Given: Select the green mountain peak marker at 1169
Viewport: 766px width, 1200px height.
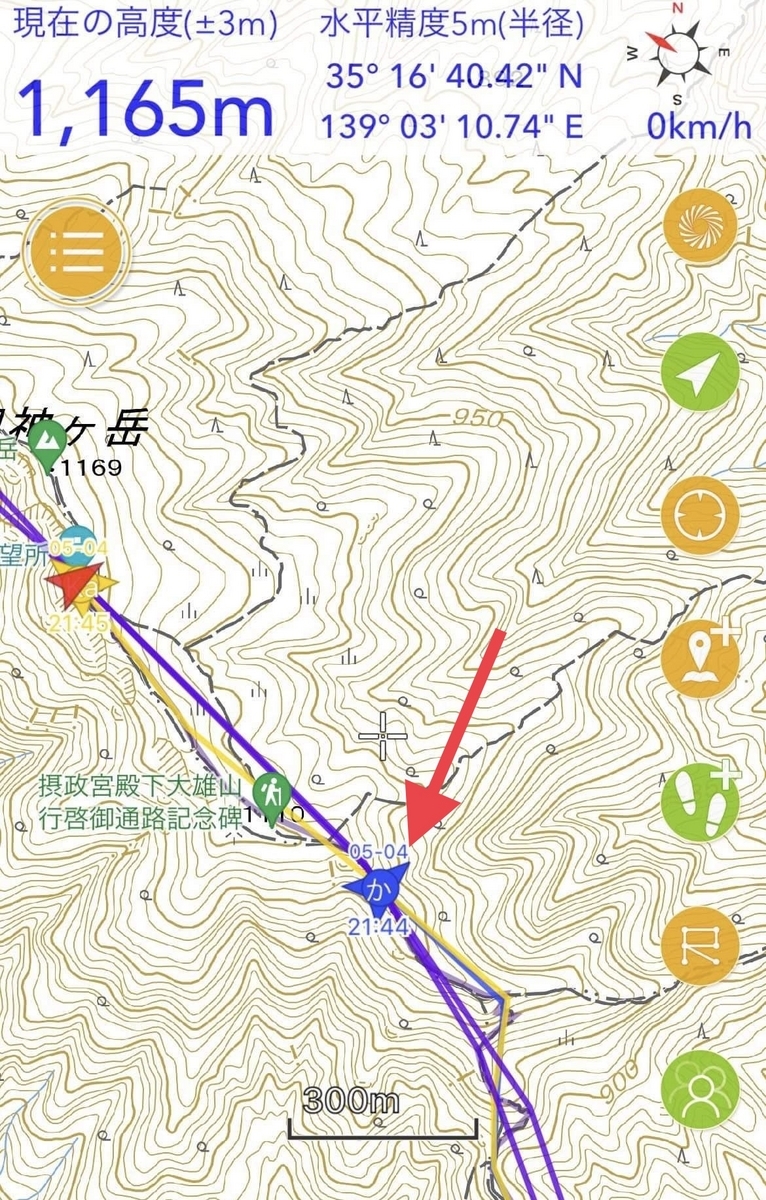Looking at the screenshot, I should pyautogui.click(x=45, y=443).
